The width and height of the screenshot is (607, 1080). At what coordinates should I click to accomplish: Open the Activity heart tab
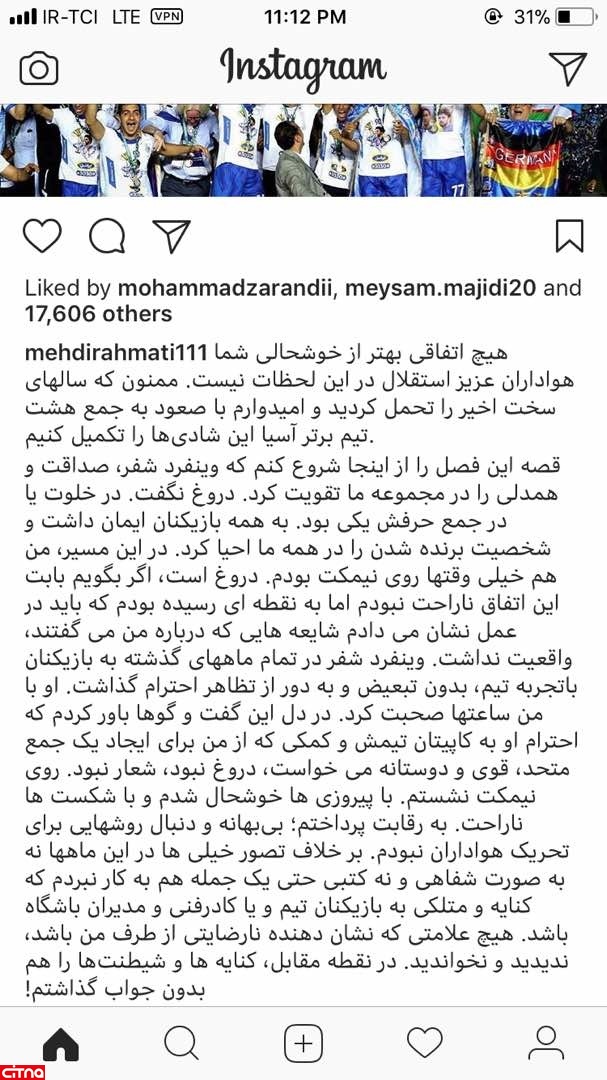pos(425,1043)
